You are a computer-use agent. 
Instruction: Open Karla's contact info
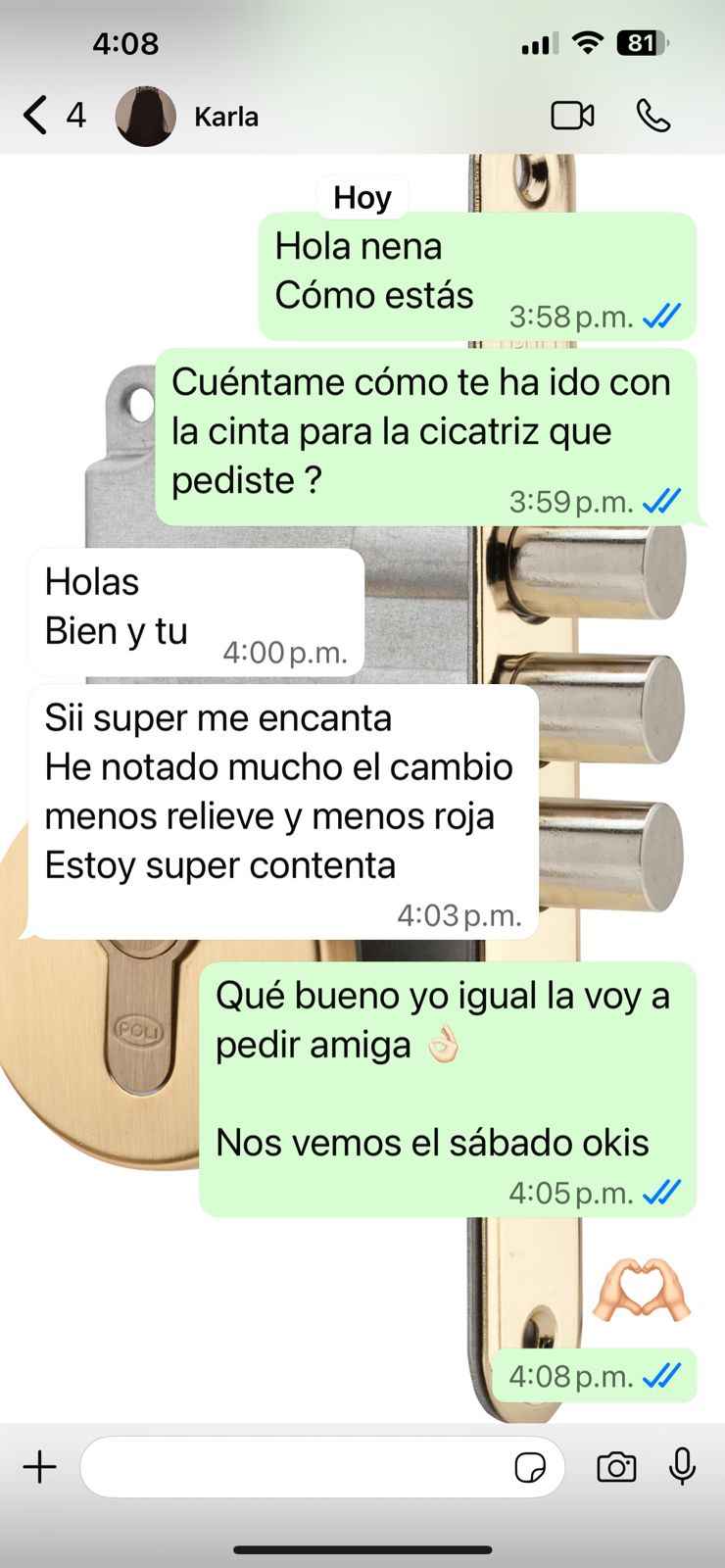tap(225, 117)
